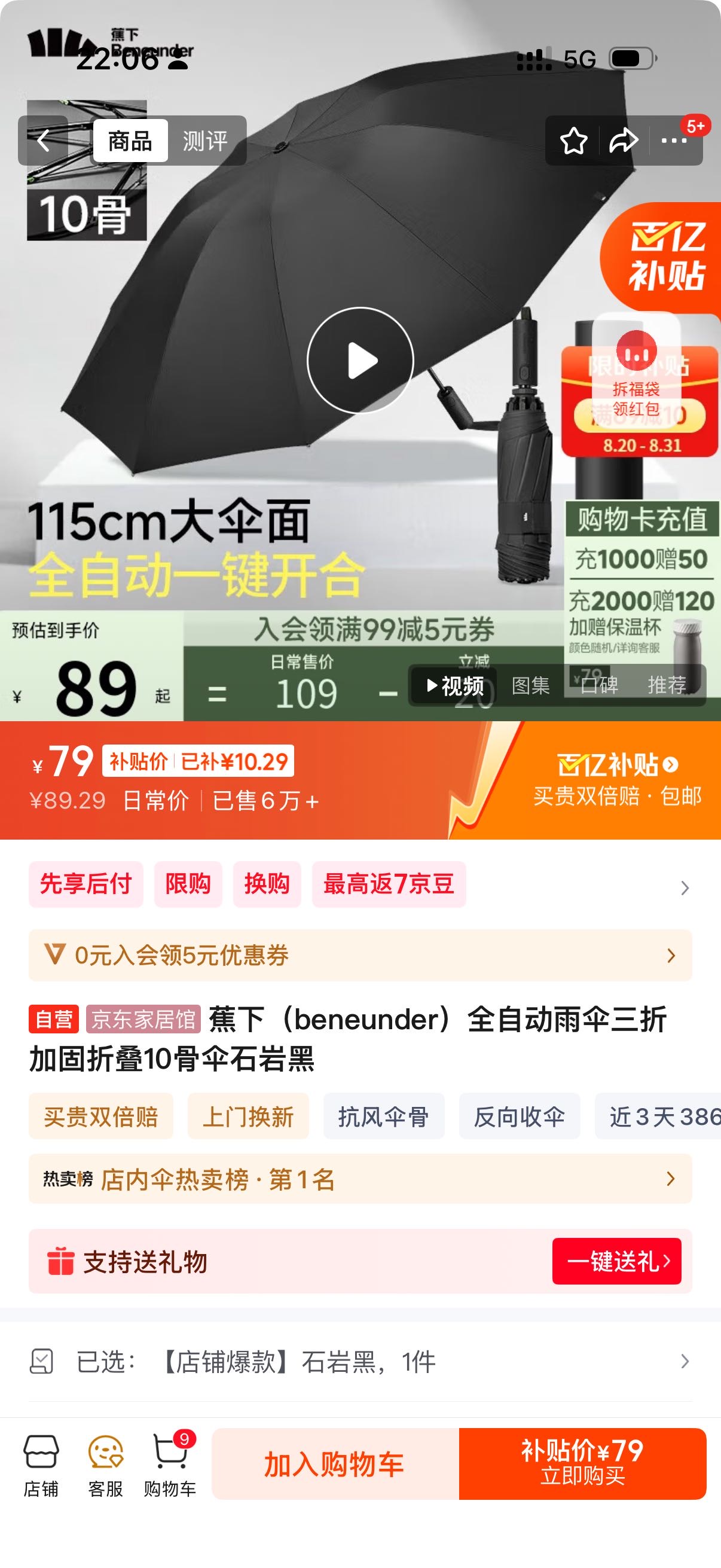Switch to the 测评 tab
This screenshot has width=721, height=1568.
tap(205, 141)
